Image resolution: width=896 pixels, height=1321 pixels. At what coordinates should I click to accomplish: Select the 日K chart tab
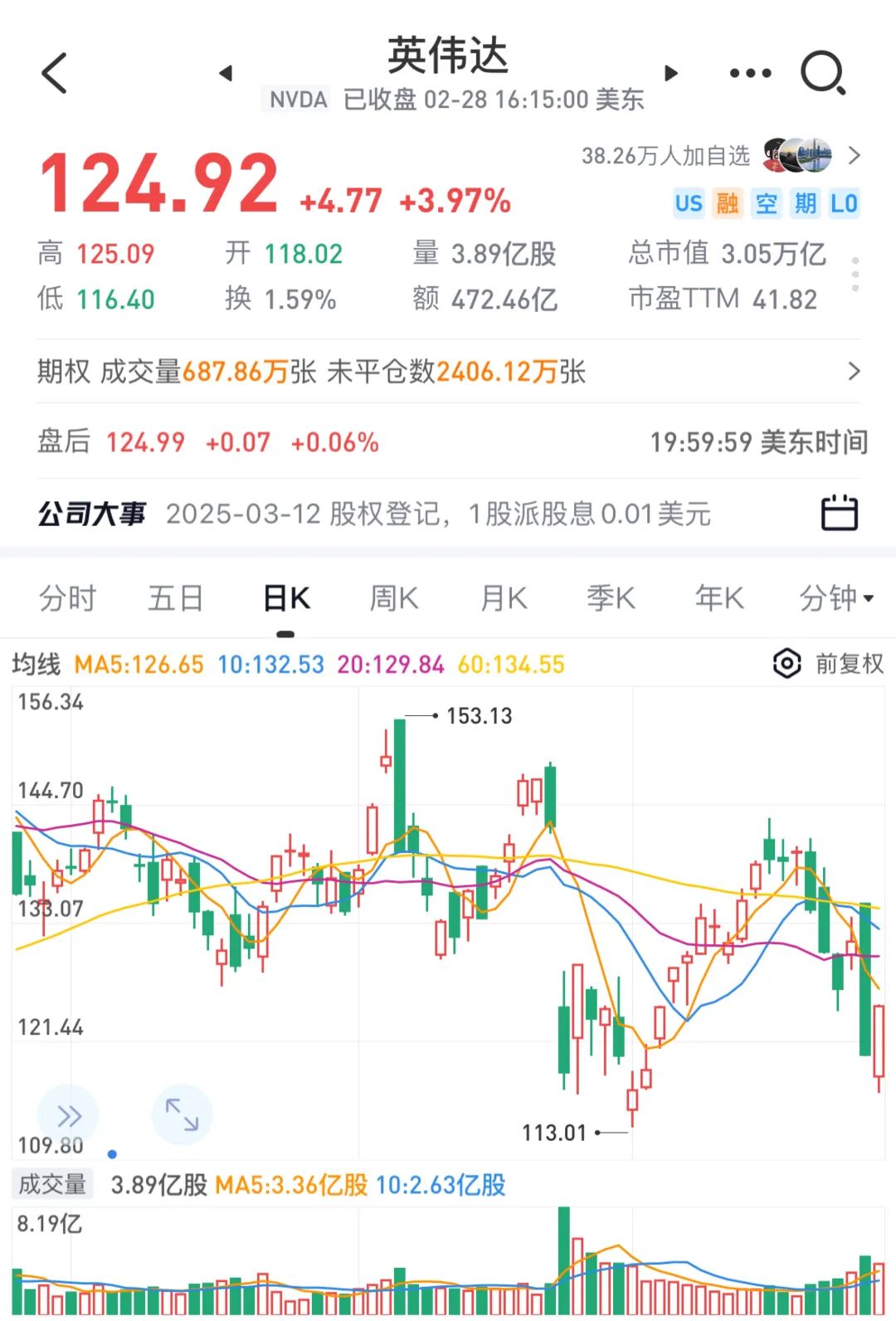click(285, 597)
